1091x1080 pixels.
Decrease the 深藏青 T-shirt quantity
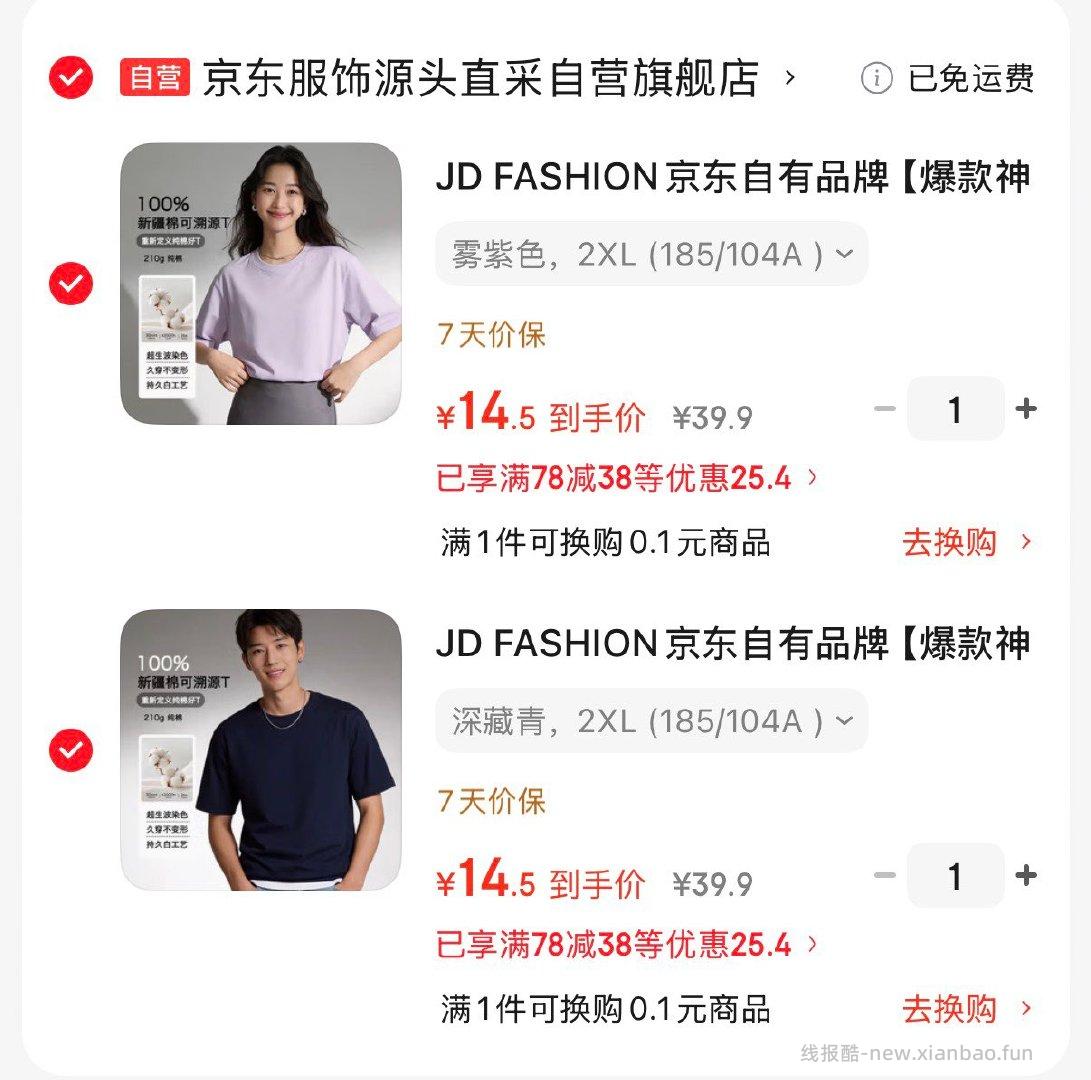(884, 876)
